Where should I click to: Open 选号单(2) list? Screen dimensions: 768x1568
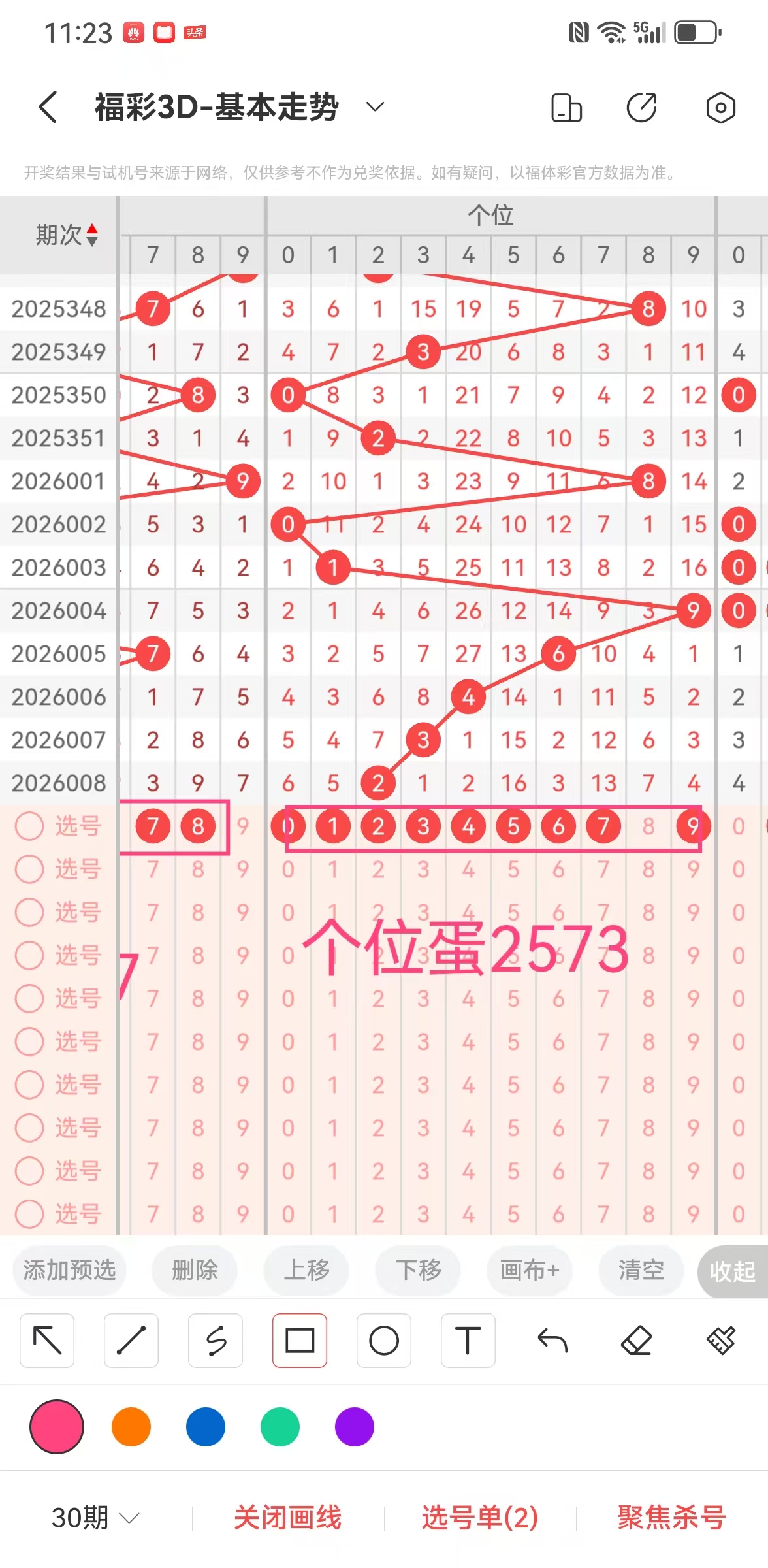(x=480, y=1517)
